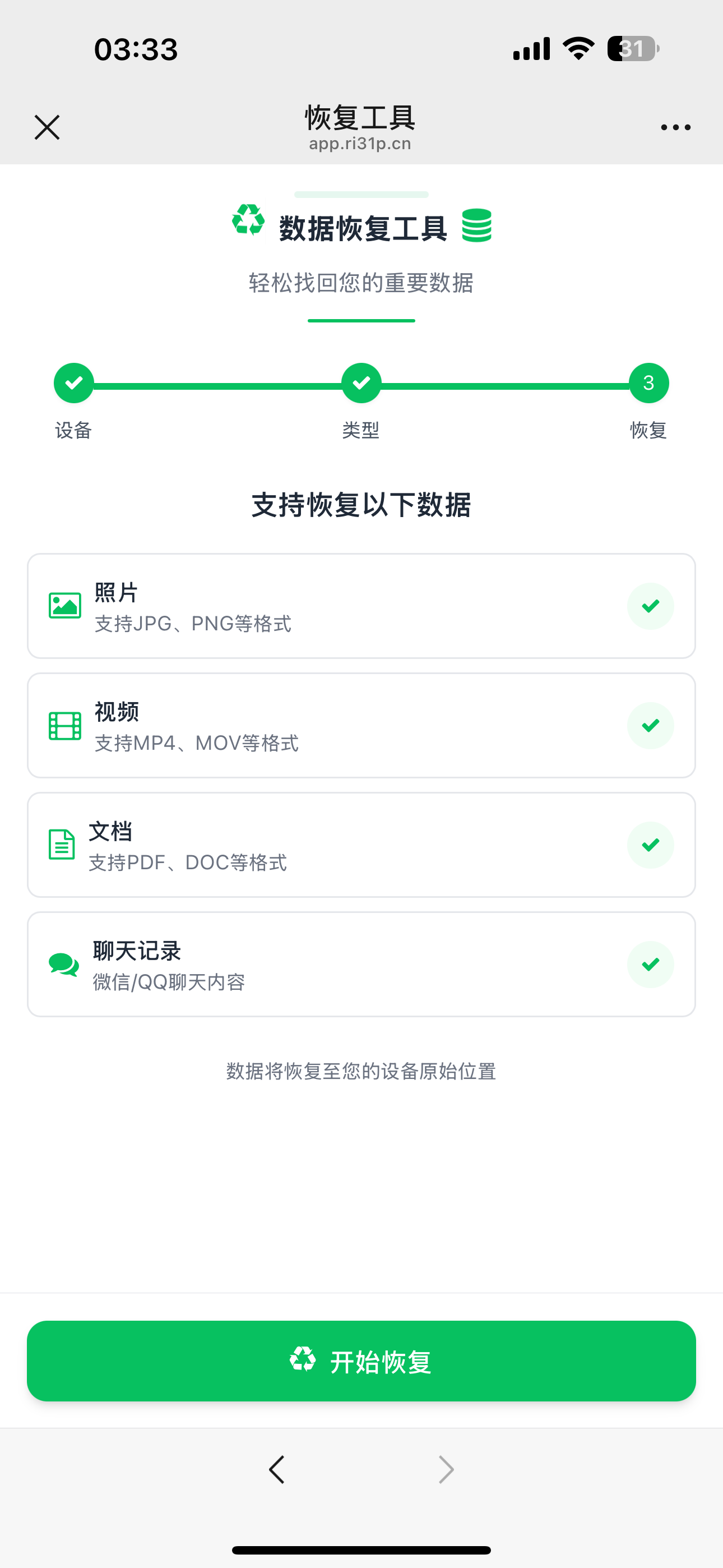
Task: Toggle the 聊天记录 data type card
Action: click(x=361, y=964)
